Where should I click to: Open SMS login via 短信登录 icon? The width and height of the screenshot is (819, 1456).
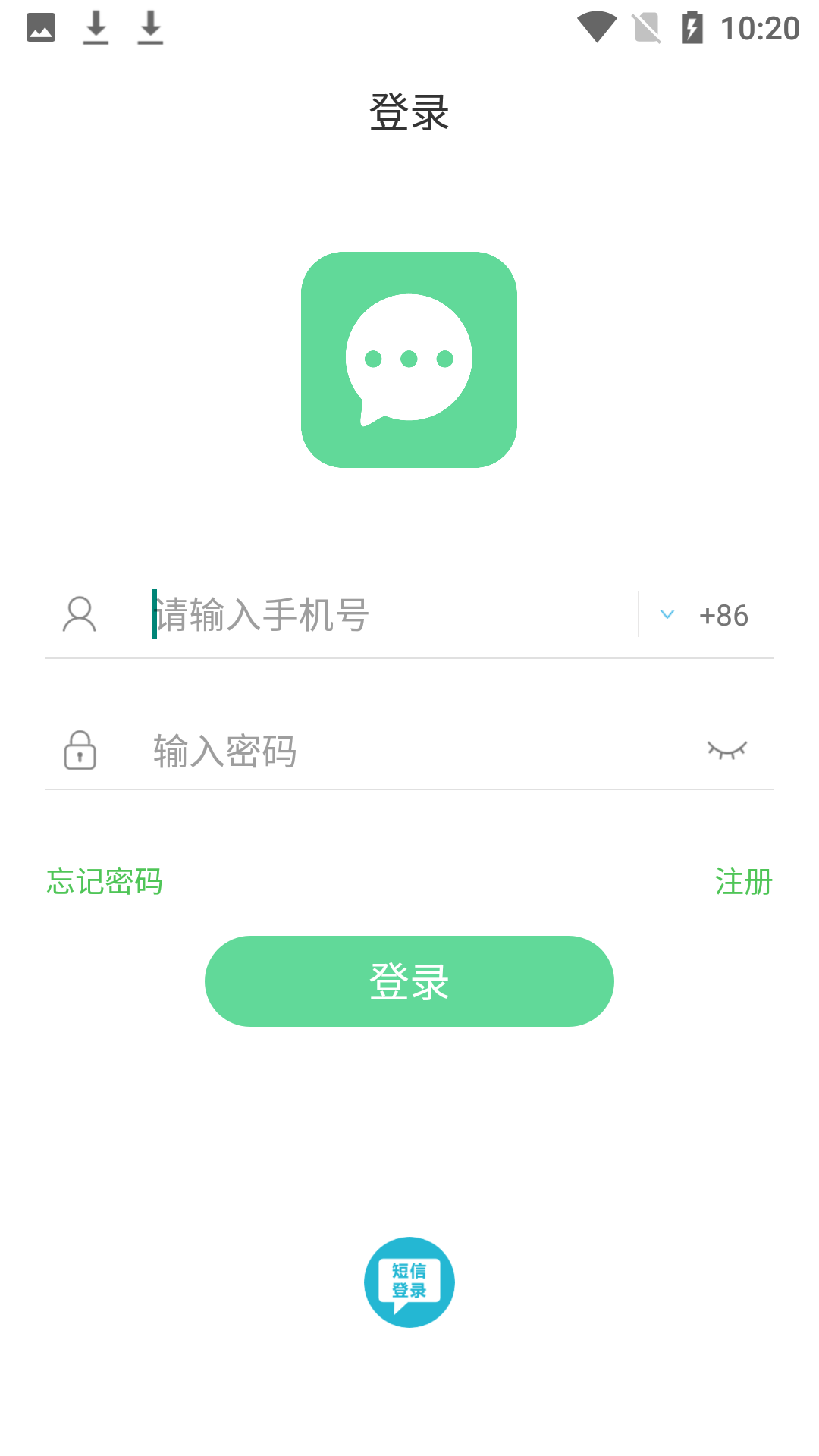[x=409, y=1282]
